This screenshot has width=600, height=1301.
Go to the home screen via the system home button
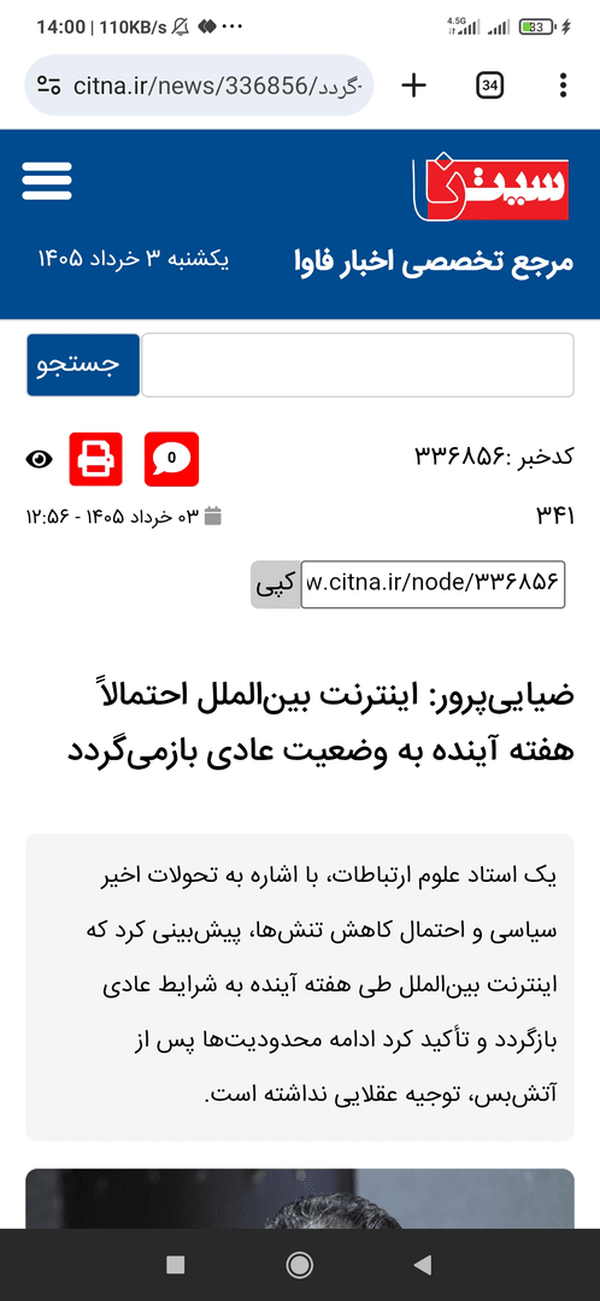pyautogui.click(x=299, y=1265)
